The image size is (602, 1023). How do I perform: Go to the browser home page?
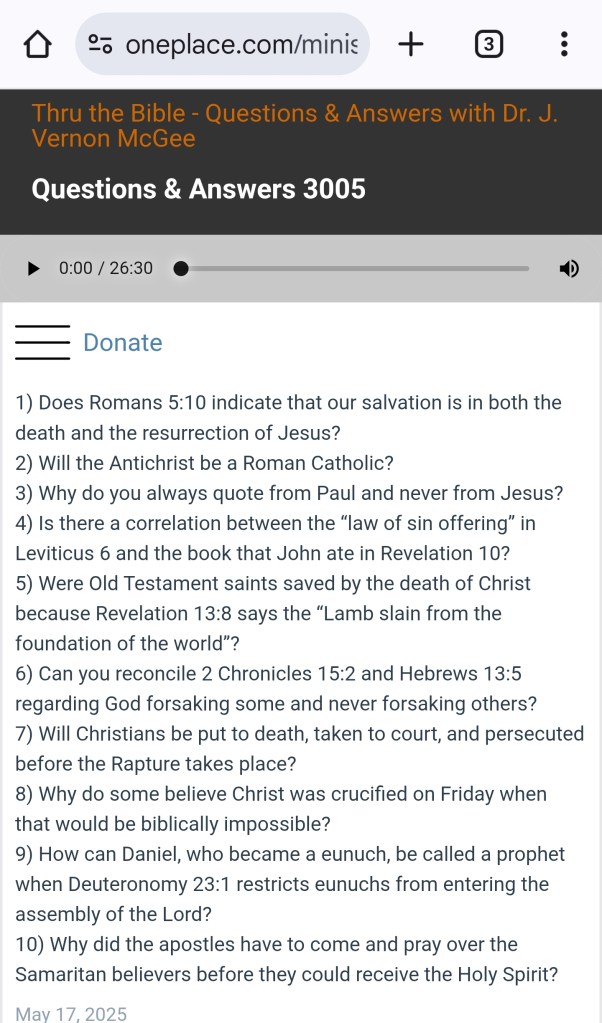click(x=37, y=44)
